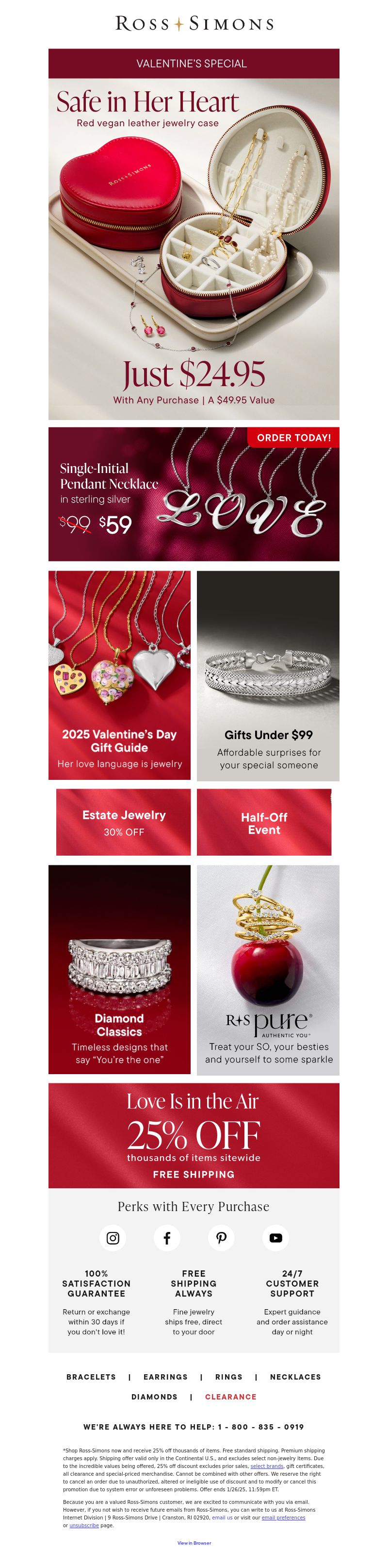Shop the 25% Off sitewide banner
388x1568 pixels.
click(194, 1135)
